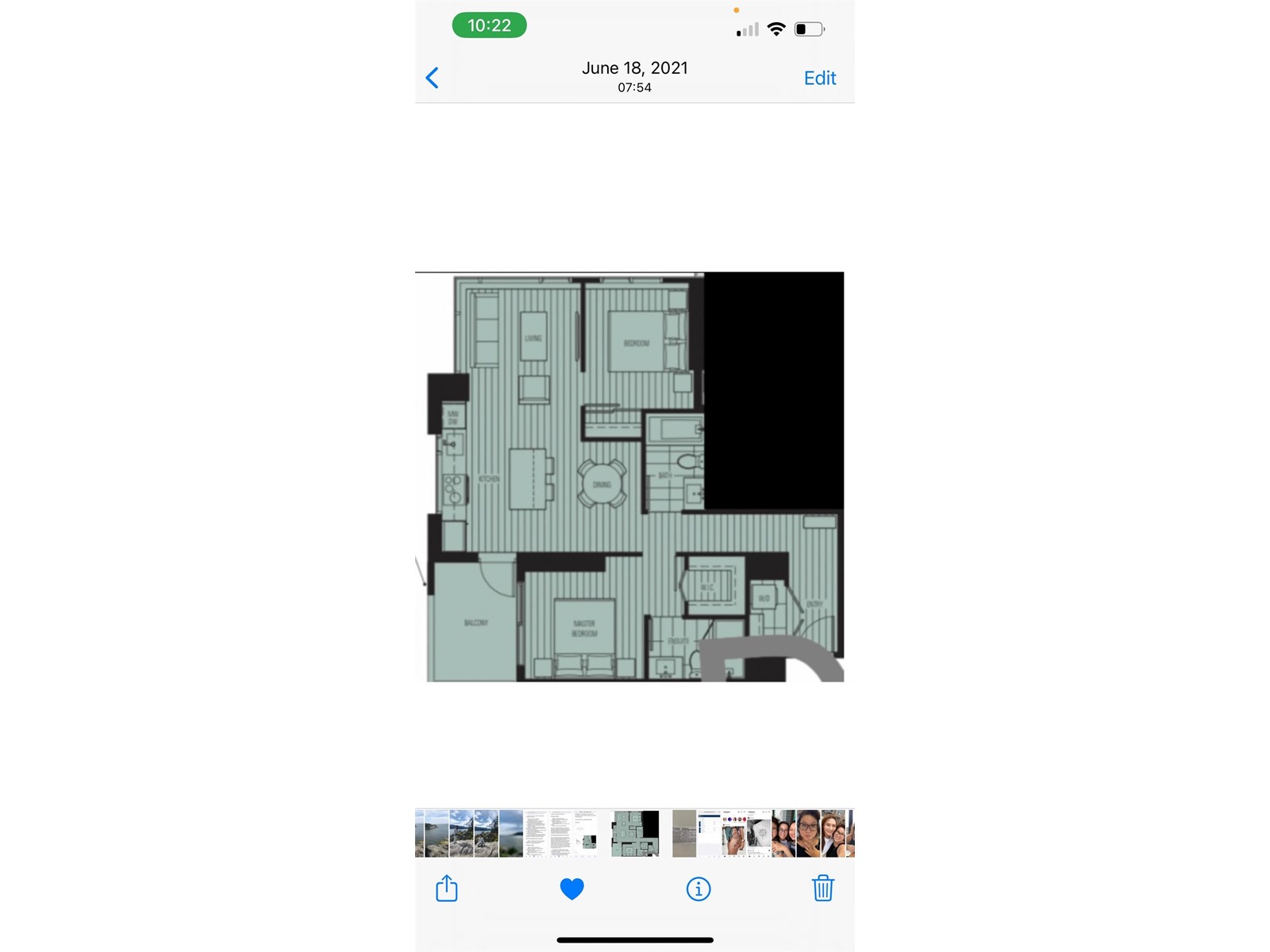Go back to the photo library
This screenshot has width=1270, height=952.
[433, 78]
